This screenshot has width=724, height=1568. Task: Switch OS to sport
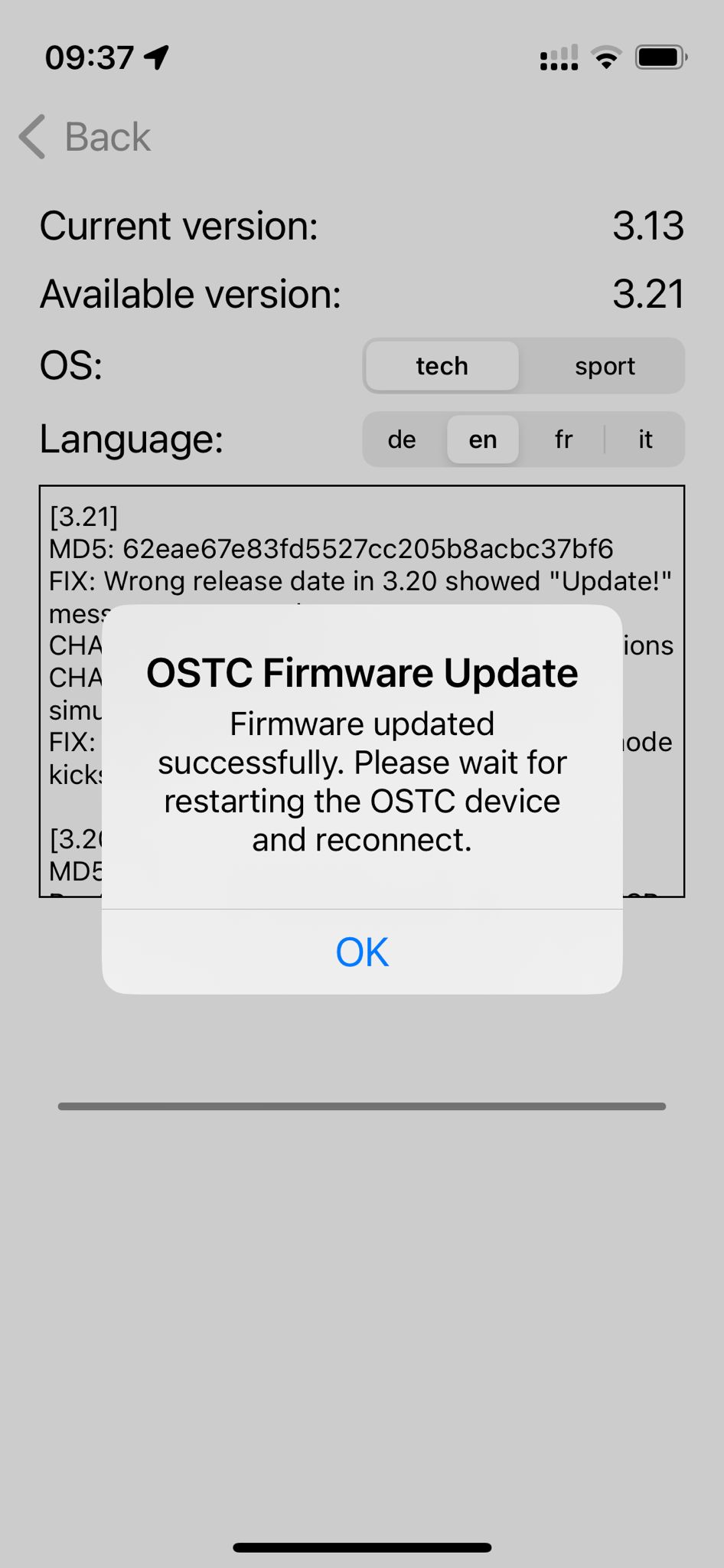pos(605,366)
